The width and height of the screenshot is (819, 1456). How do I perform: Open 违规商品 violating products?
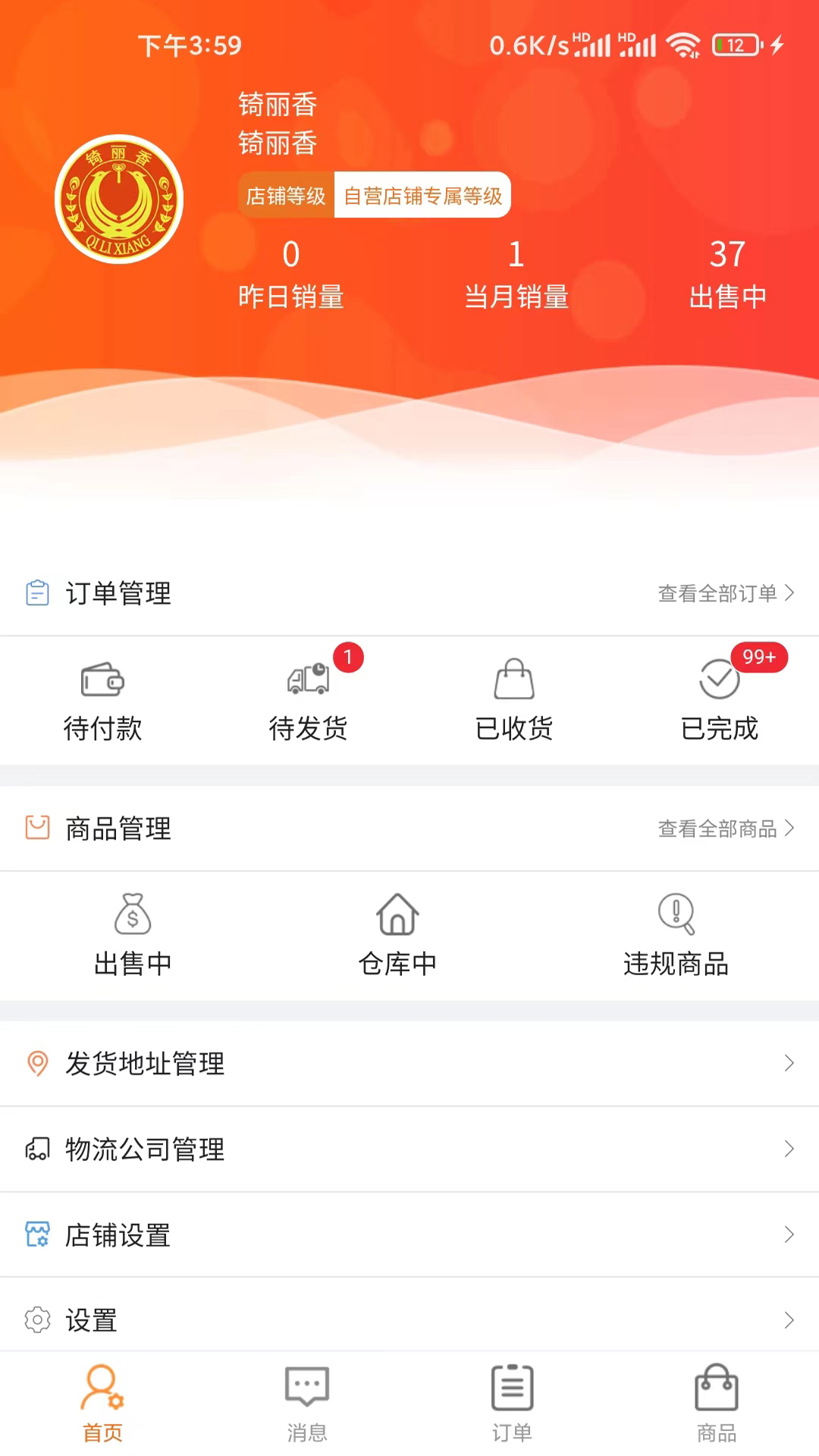coord(676,936)
